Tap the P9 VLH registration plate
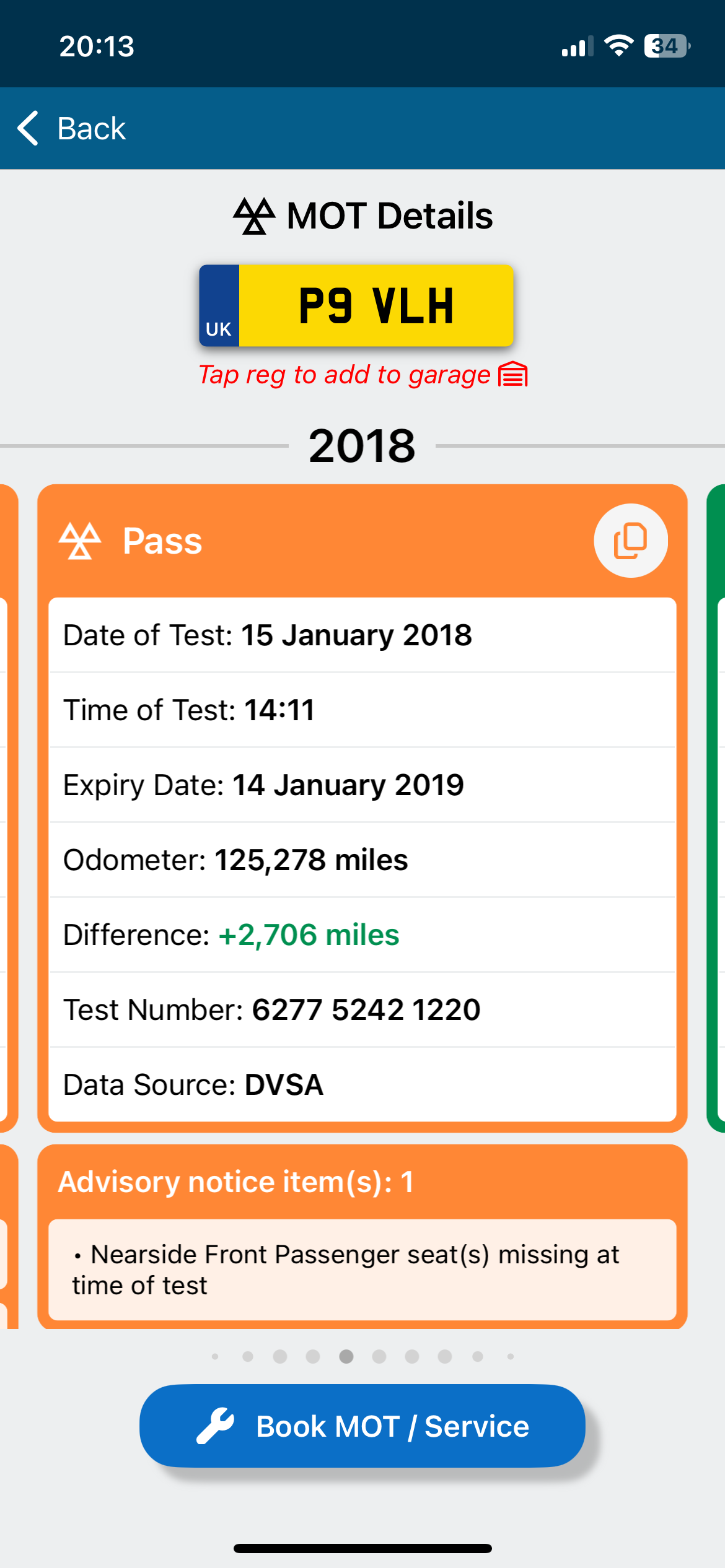 coord(356,305)
